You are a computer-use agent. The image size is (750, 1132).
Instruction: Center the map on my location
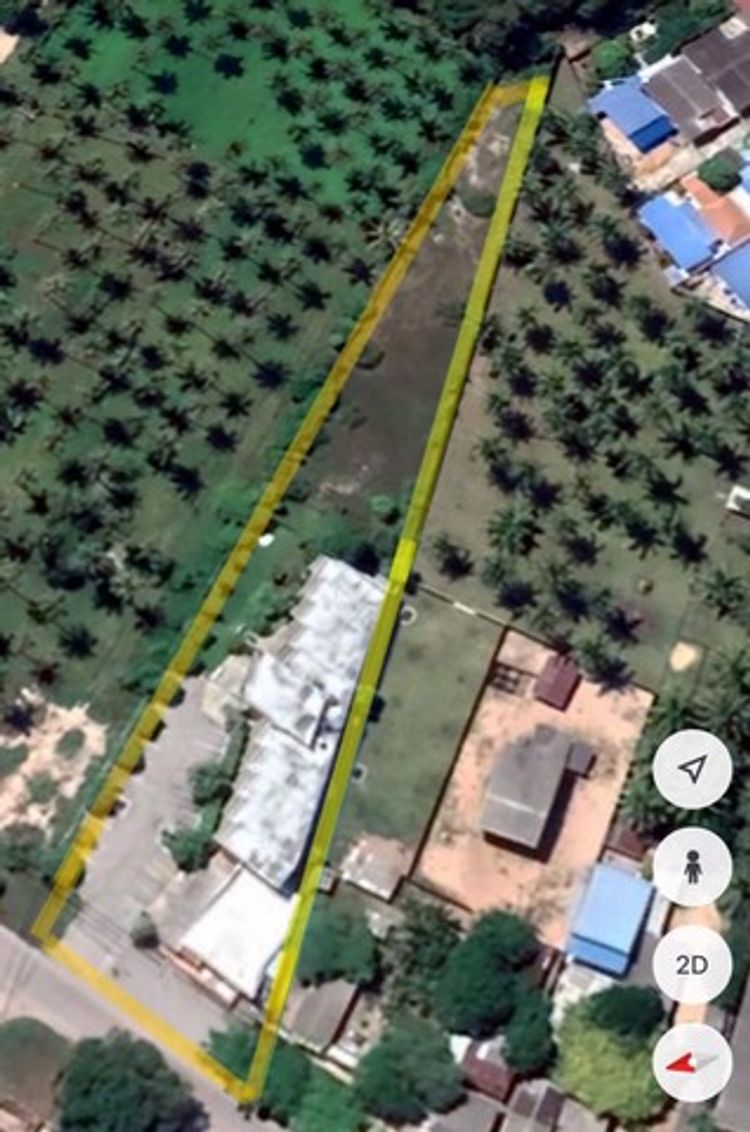(692, 769)
